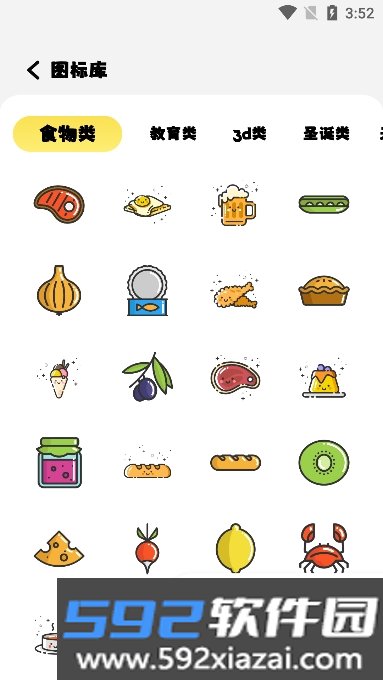Viewport: 383px width, 680px height.
Task: Choose the pie icon
Action: pyautogui.click(x=324, y=291)
